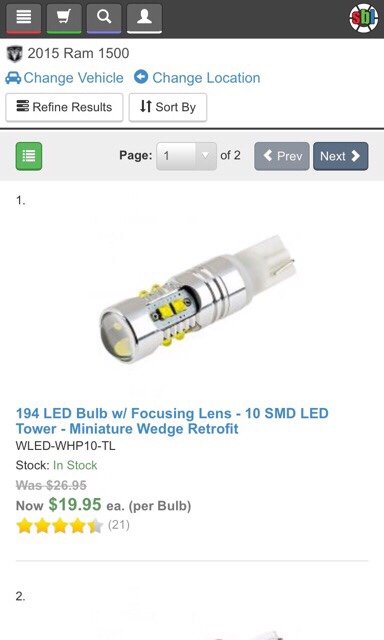384x640 pixels.
Task: Open the 194 LED bulb product image
Action: [197, 298]
